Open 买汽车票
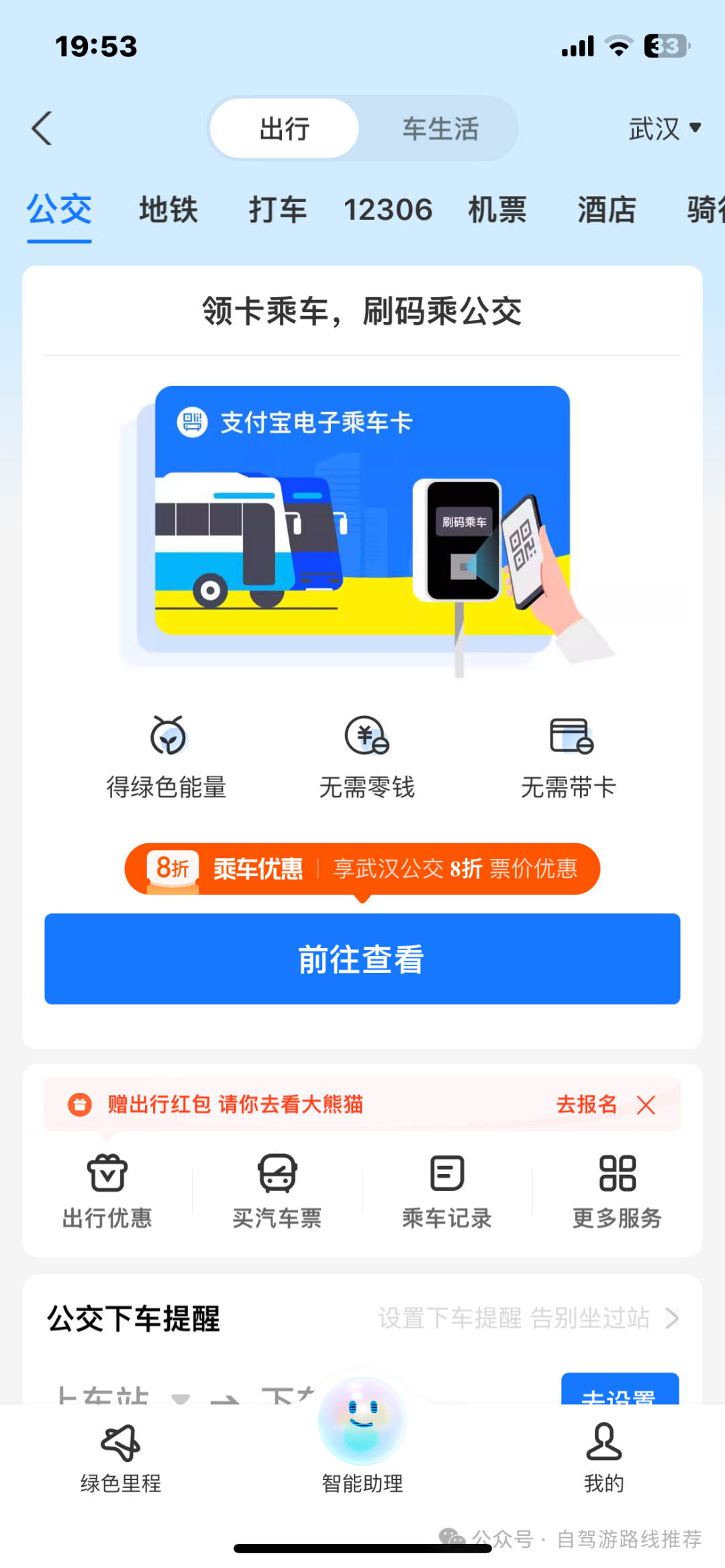 click(x=277, y=1190)
